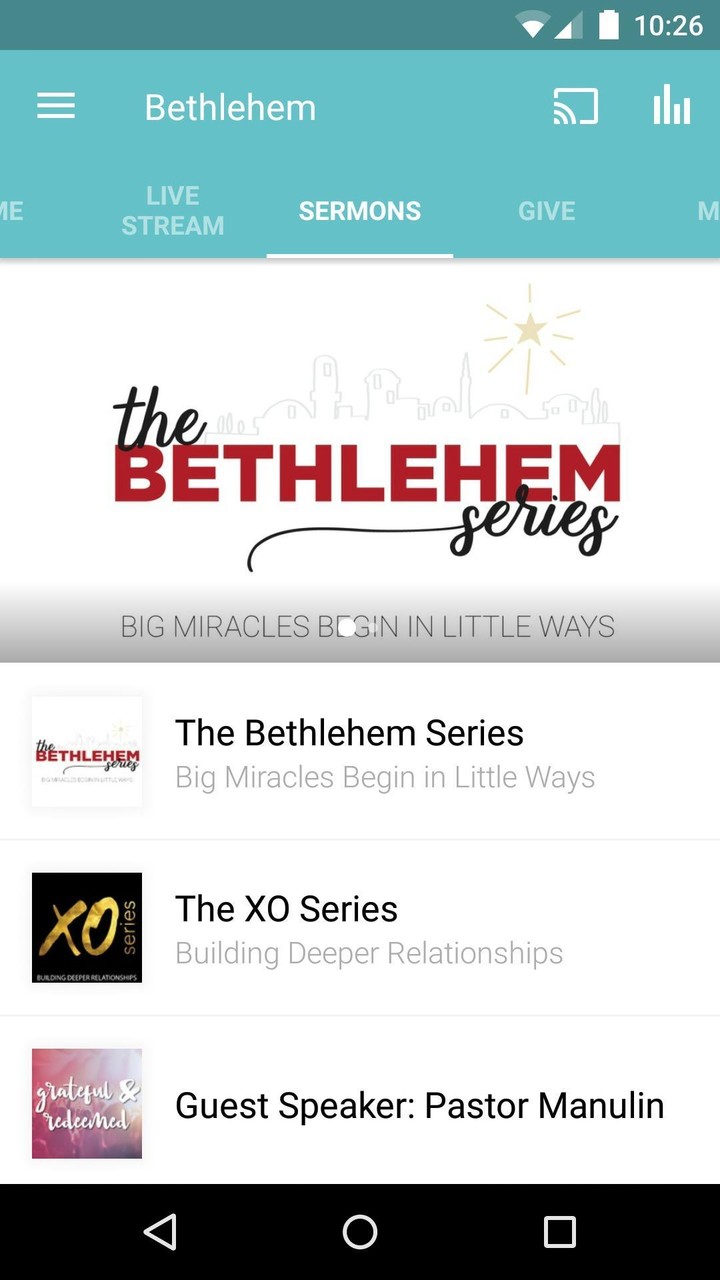Open The XO Series row
720x1280 pixels.
360,928
